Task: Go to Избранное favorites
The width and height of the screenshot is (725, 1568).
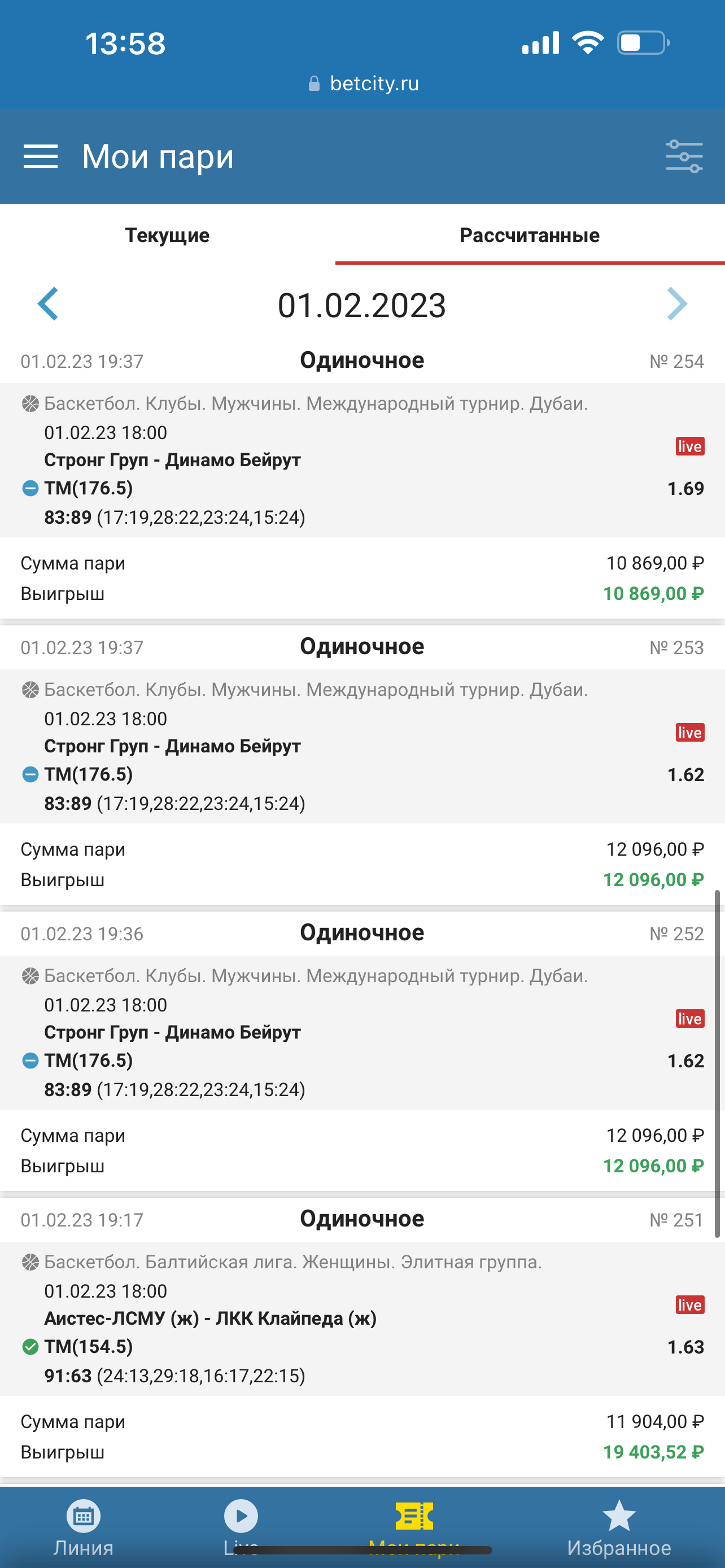Action: tap(618, 1527)
